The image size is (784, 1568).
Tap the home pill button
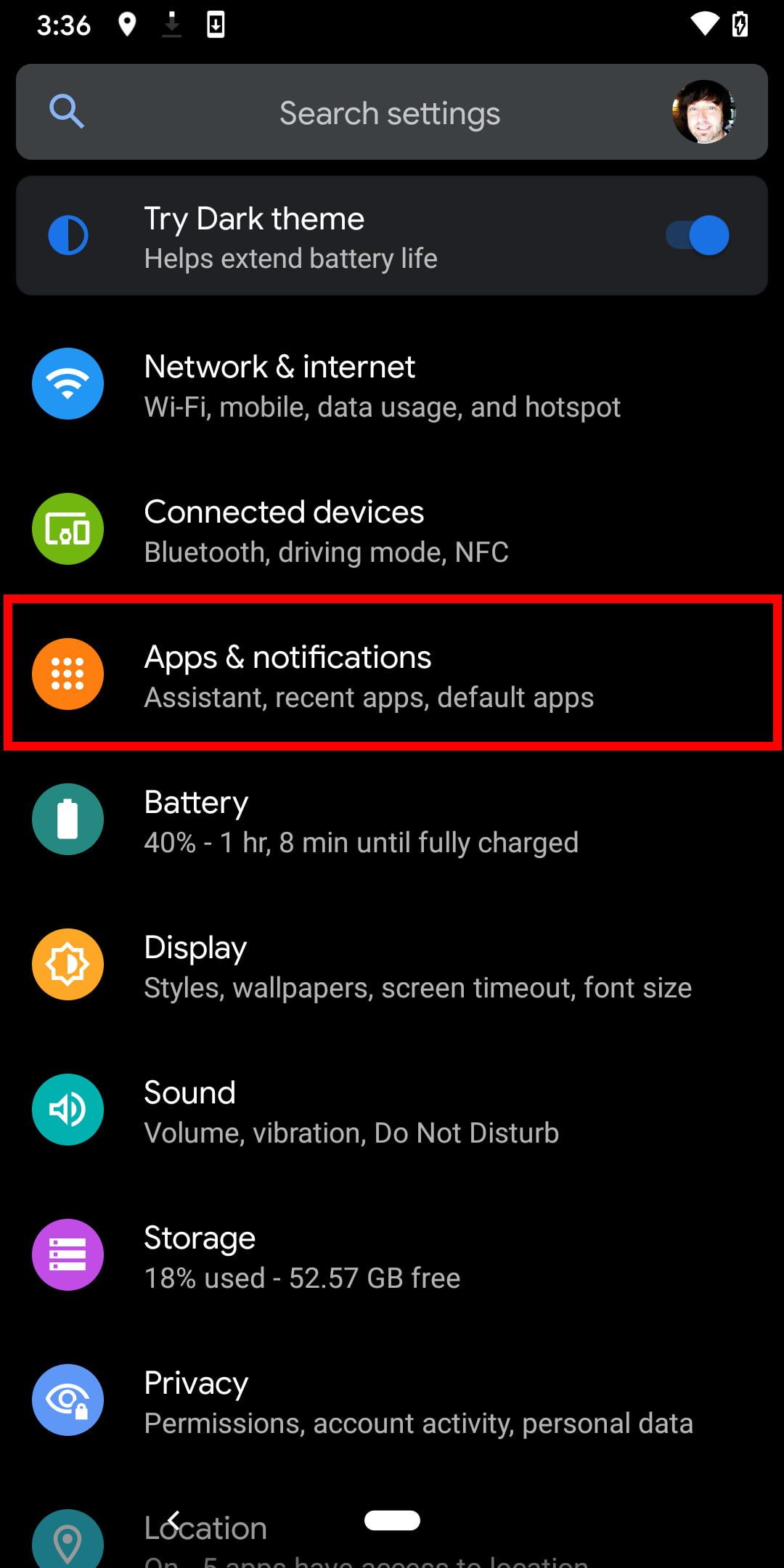[392, 1520]
